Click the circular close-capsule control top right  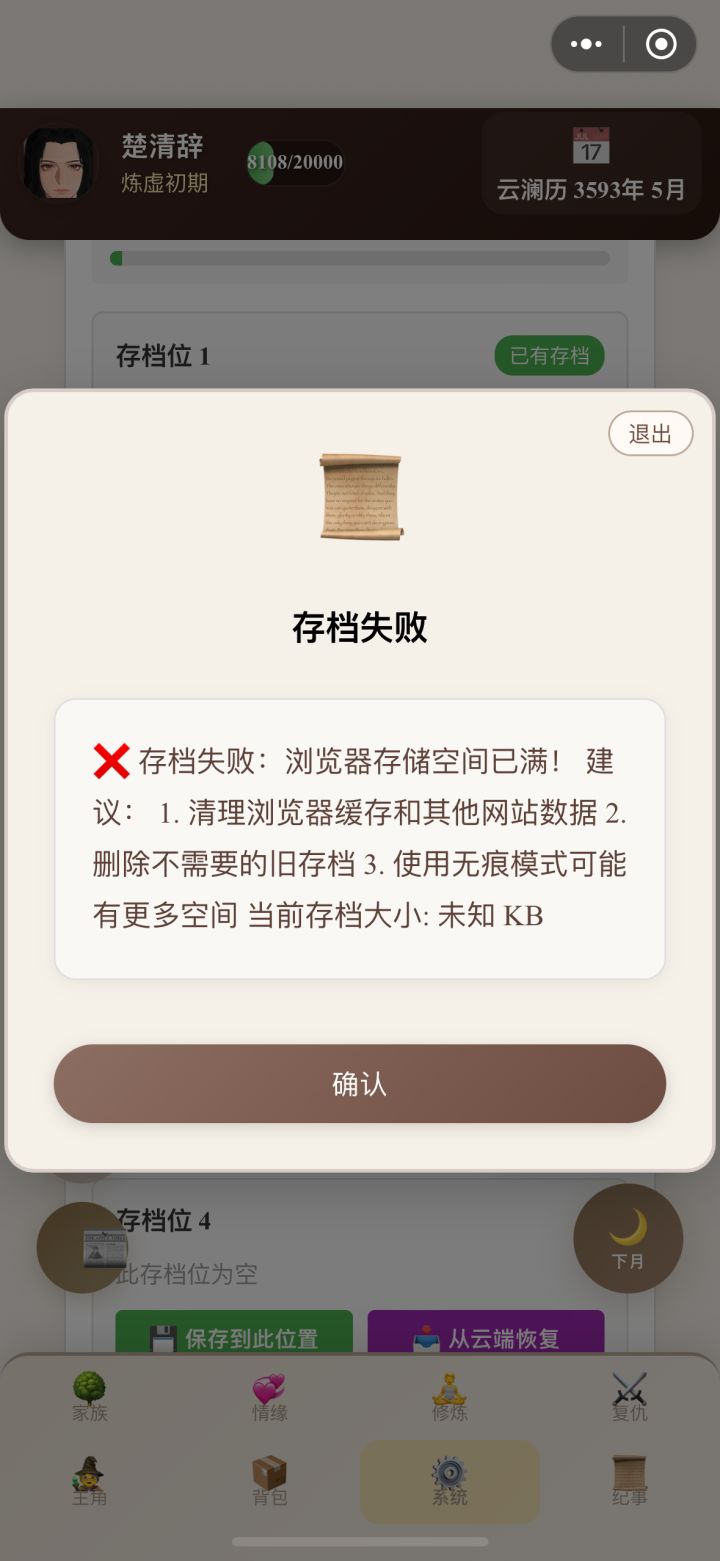(660, 44)
